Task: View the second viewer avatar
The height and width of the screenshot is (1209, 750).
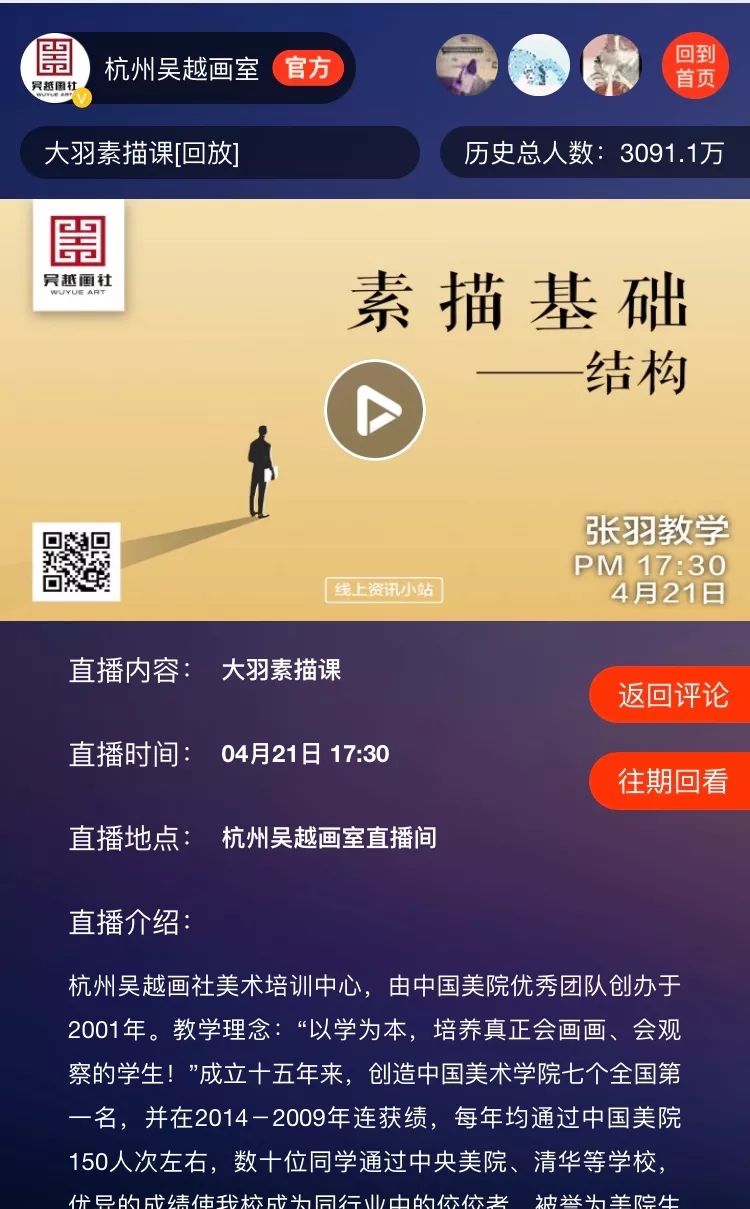Action: 539,66
